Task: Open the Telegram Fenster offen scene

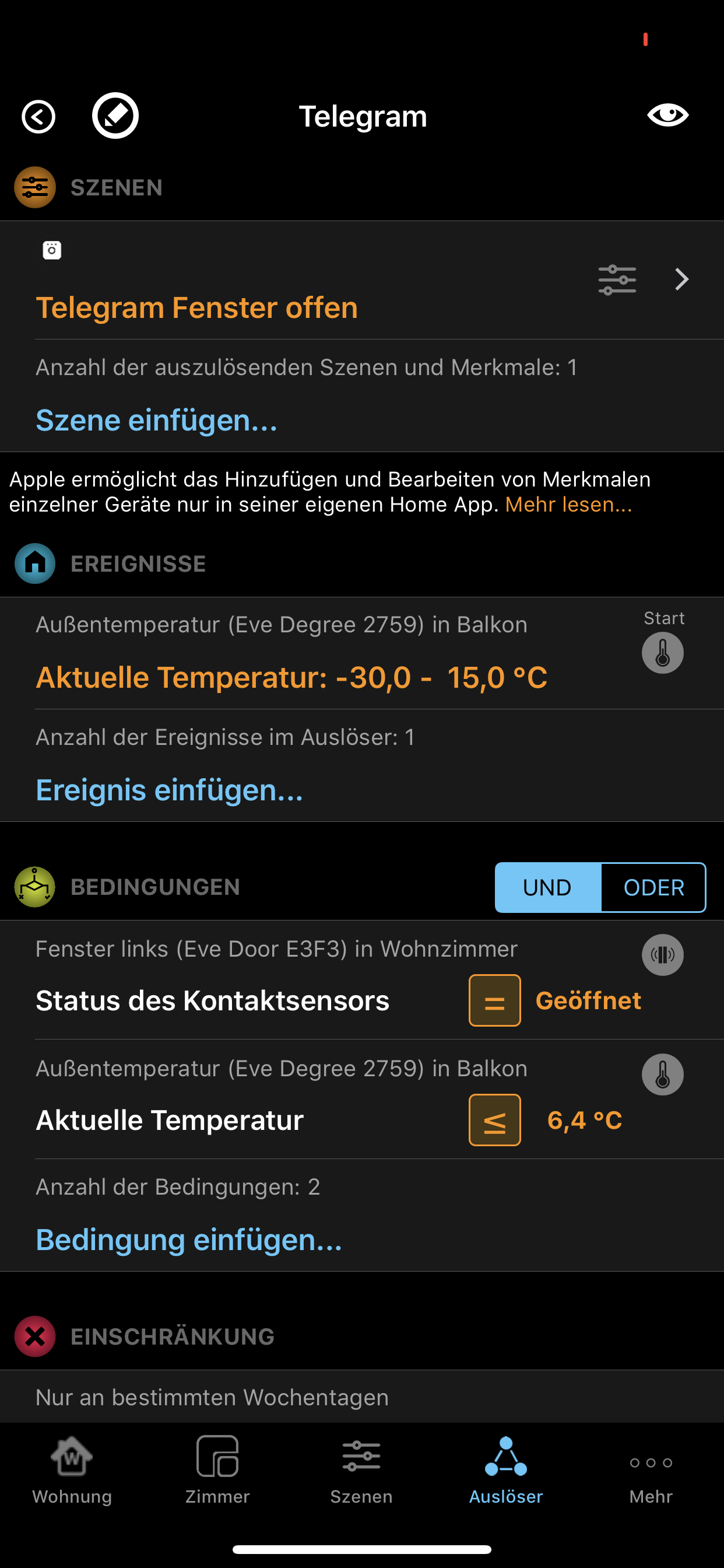Action: click(196, 307)
